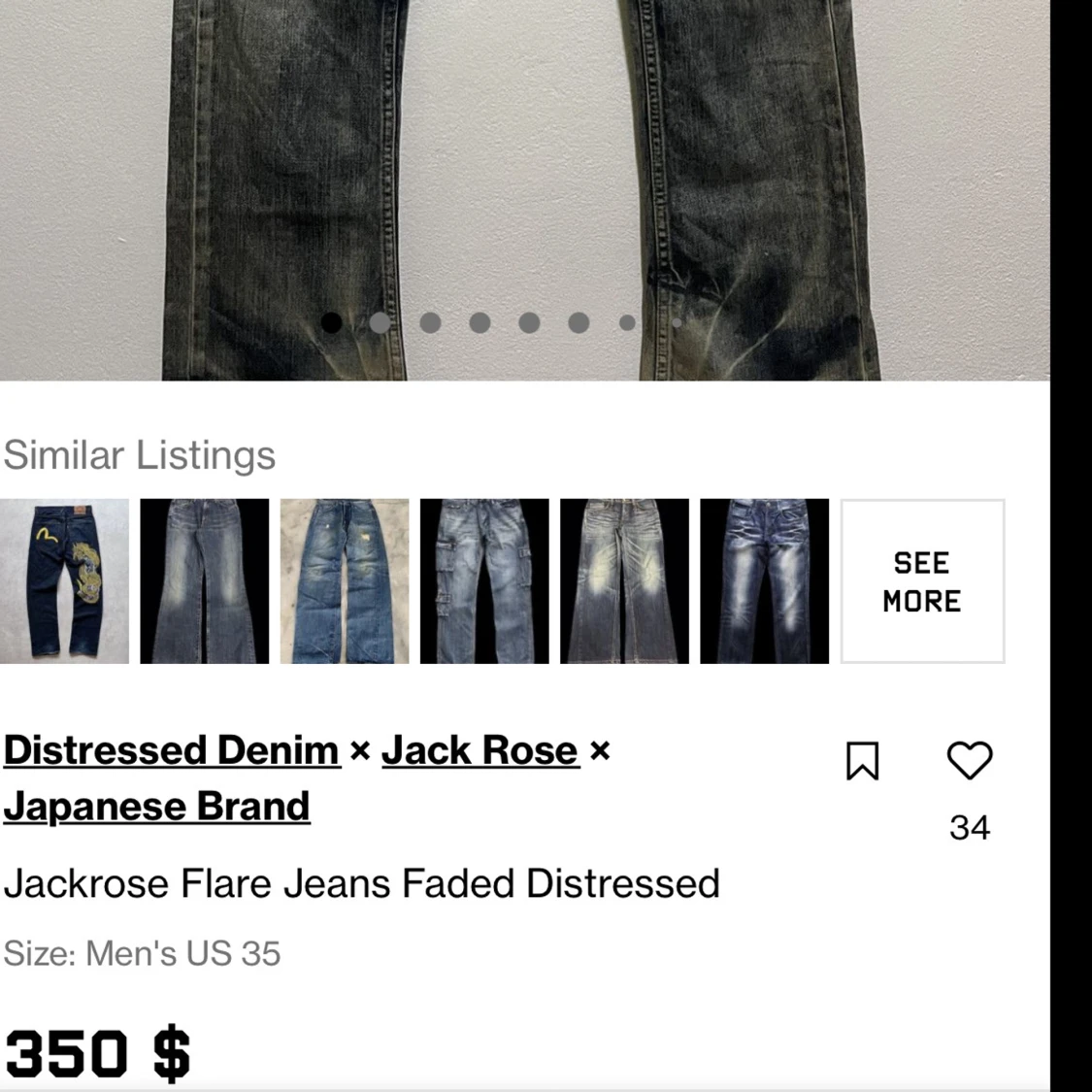
Task: Open the Japanese Brand link
Action: click(156, 807)
